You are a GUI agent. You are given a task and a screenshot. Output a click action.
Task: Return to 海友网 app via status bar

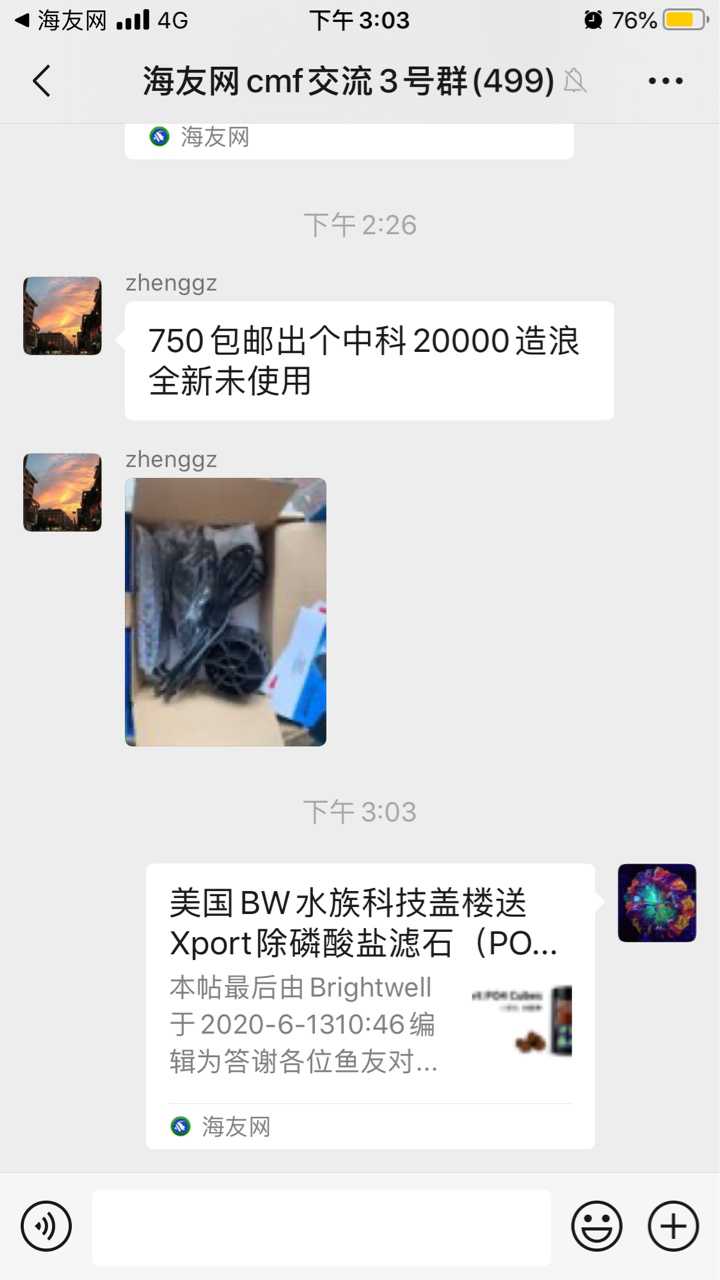(60, 20)
